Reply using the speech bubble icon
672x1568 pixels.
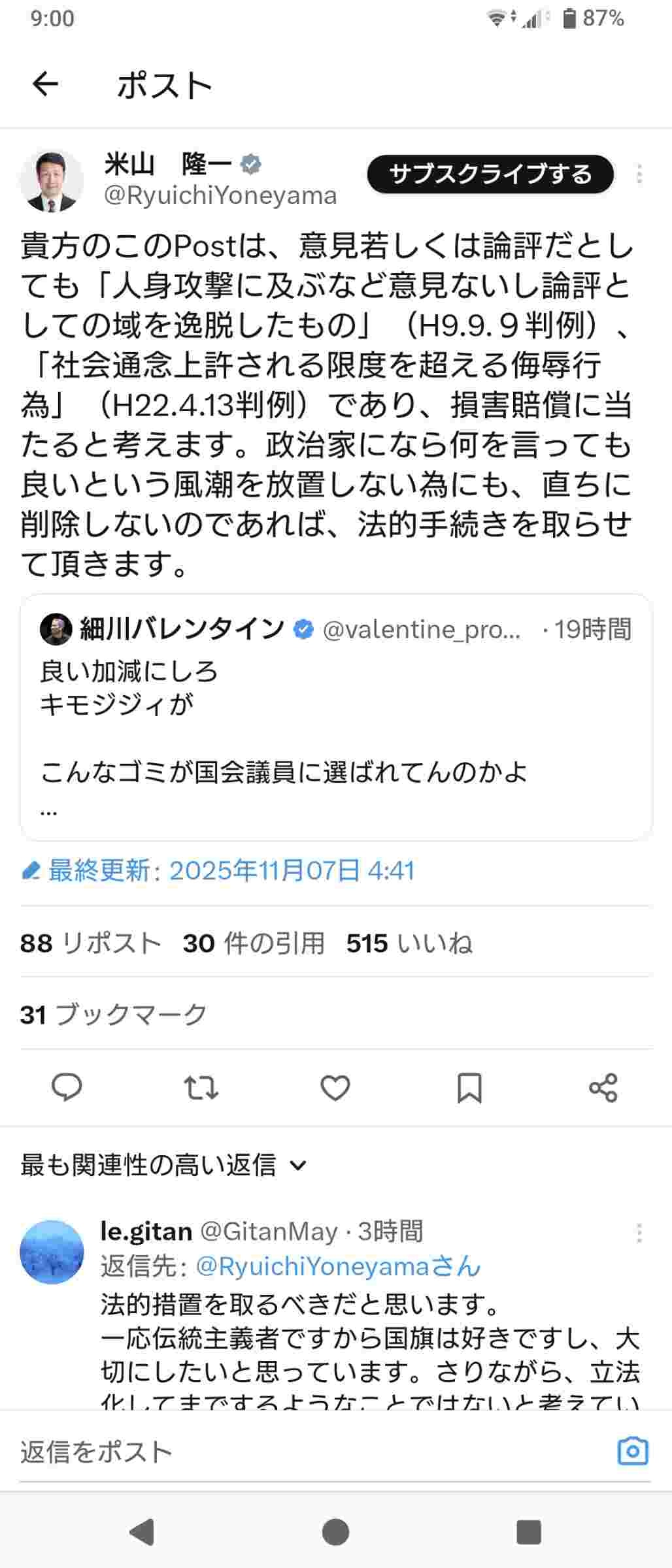tap(67, 1087)
